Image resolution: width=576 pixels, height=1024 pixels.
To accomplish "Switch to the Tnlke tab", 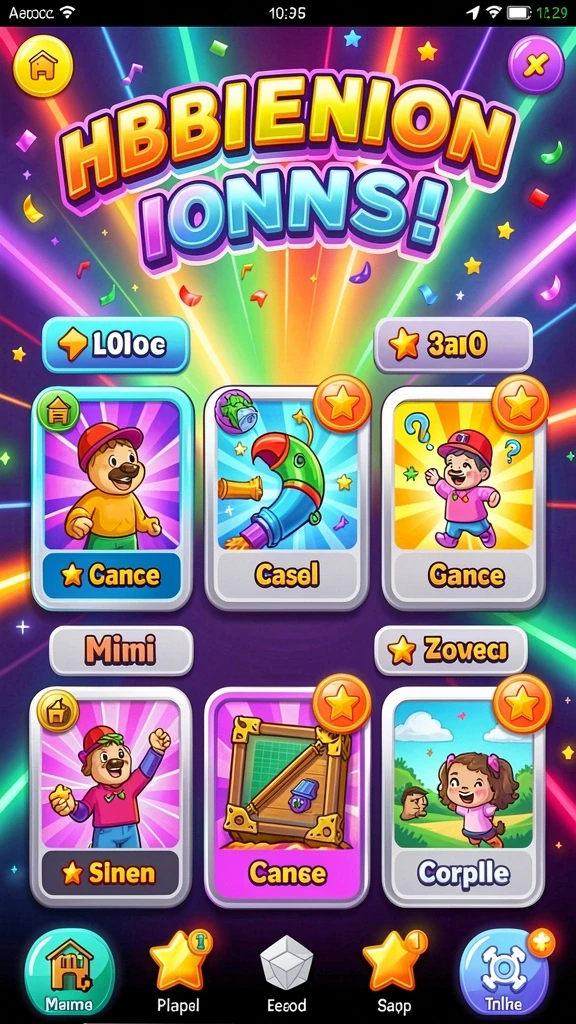I will [x=504, y=973].
